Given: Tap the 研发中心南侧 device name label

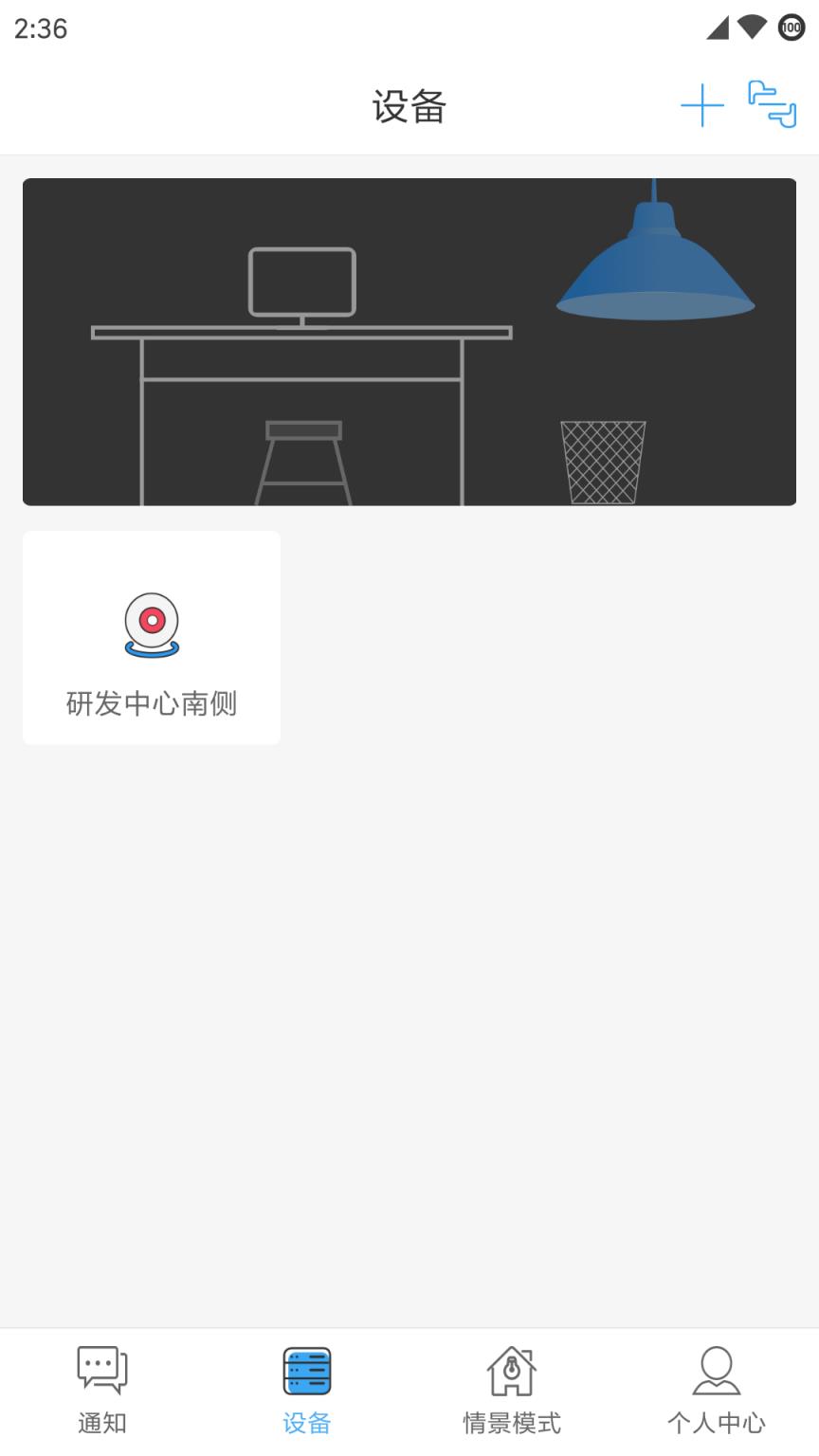Looking at the screenshot, I should (x=150, y=703).
